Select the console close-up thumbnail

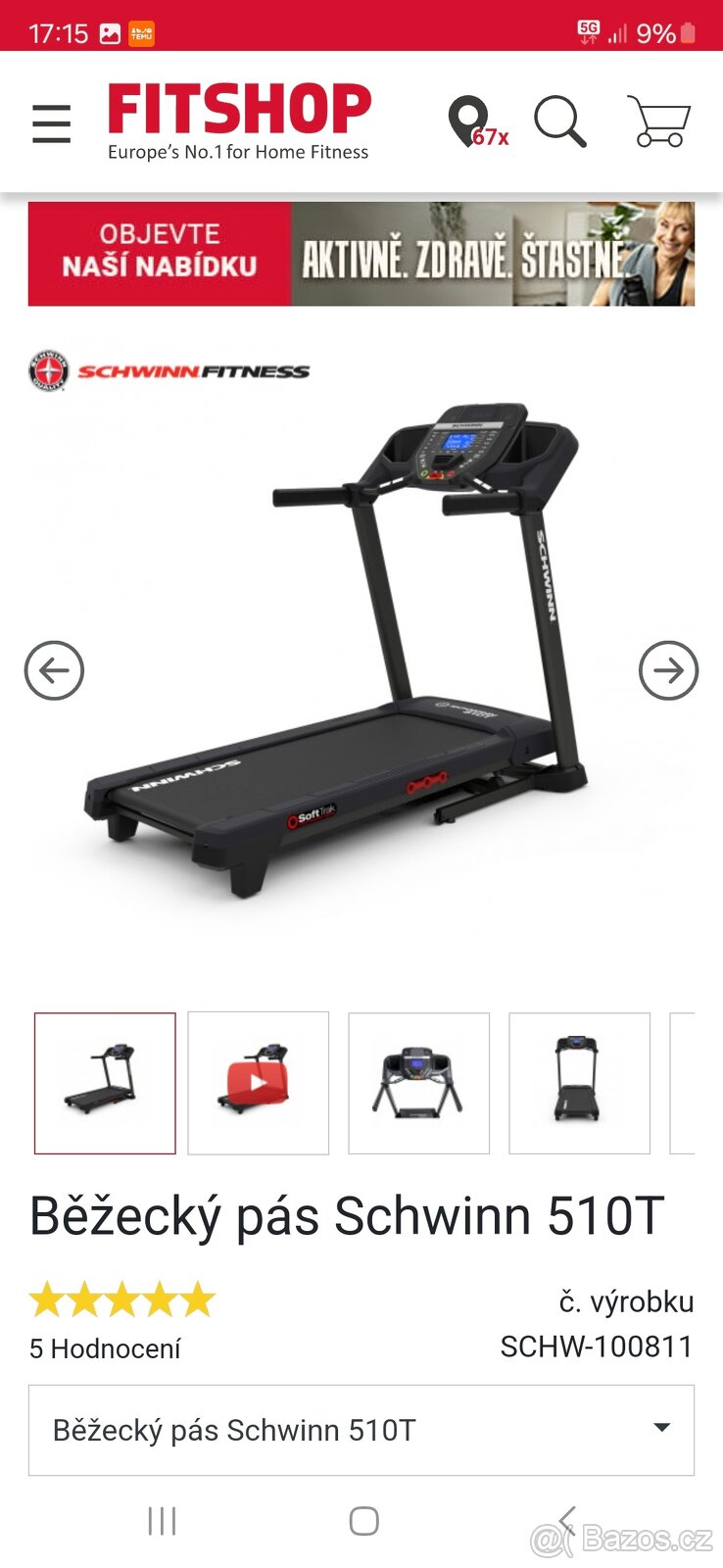click(418, 1083)
